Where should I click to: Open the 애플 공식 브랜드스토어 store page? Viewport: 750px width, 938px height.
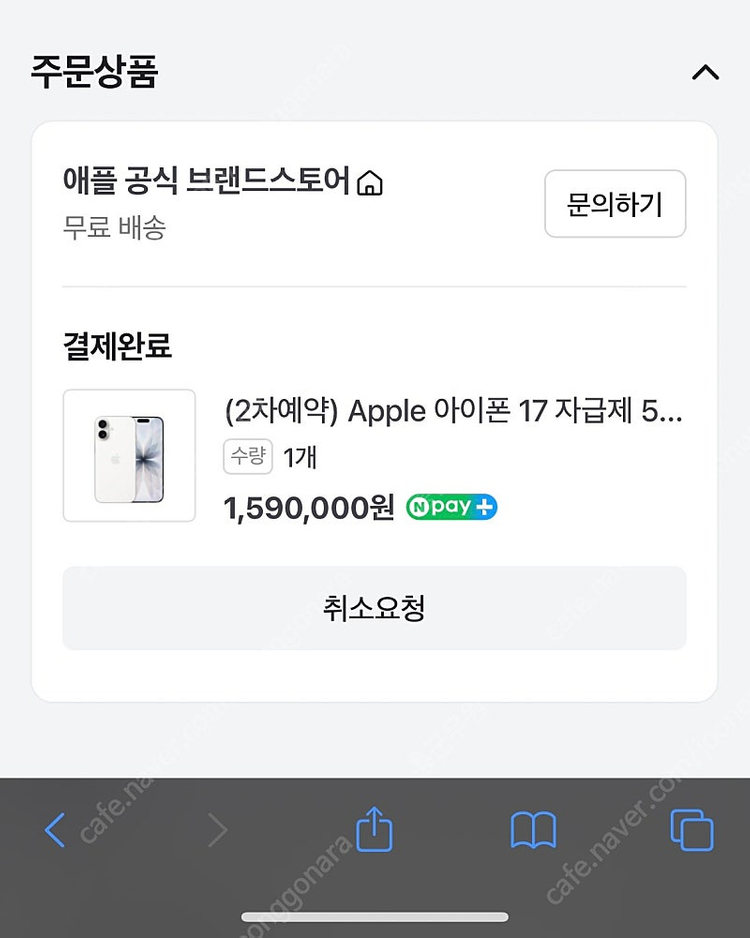222,182
